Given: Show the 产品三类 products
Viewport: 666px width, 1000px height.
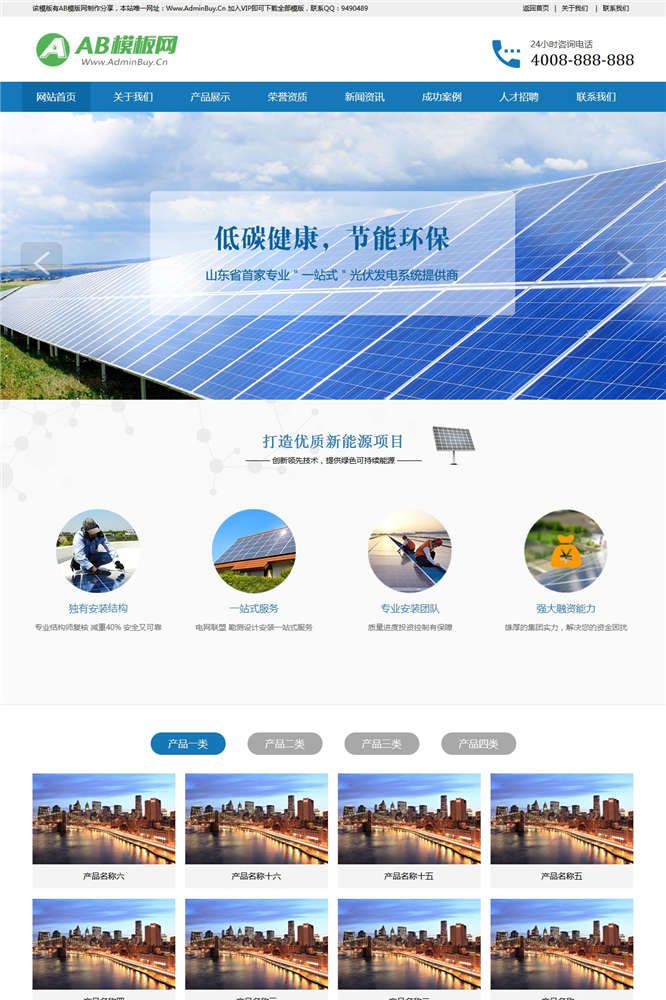Looking at the screenshot, I should coord(382,744).
